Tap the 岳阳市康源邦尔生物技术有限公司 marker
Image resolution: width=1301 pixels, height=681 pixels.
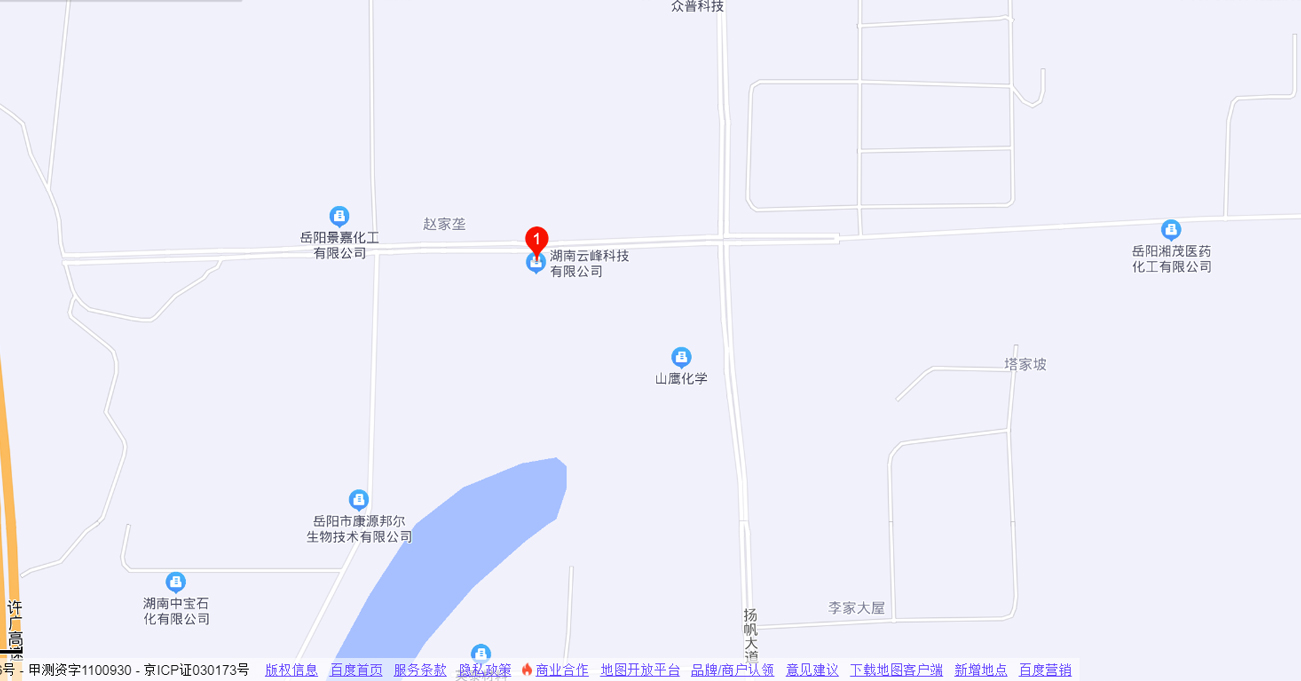358,499
